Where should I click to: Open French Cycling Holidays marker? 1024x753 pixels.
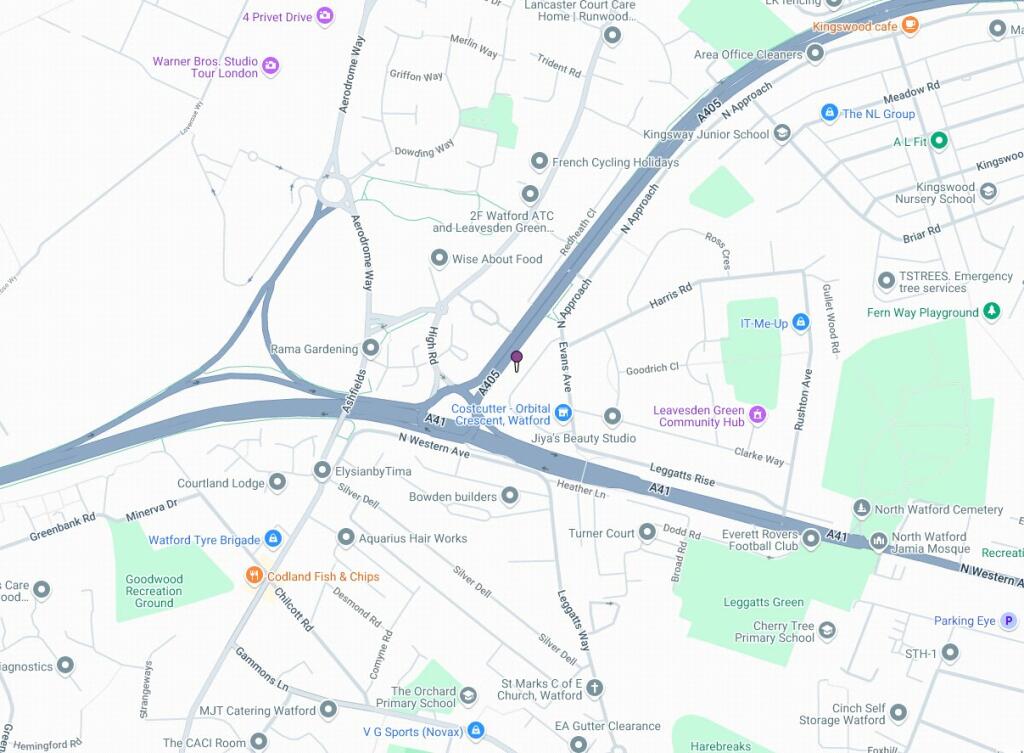coord(539,162)
